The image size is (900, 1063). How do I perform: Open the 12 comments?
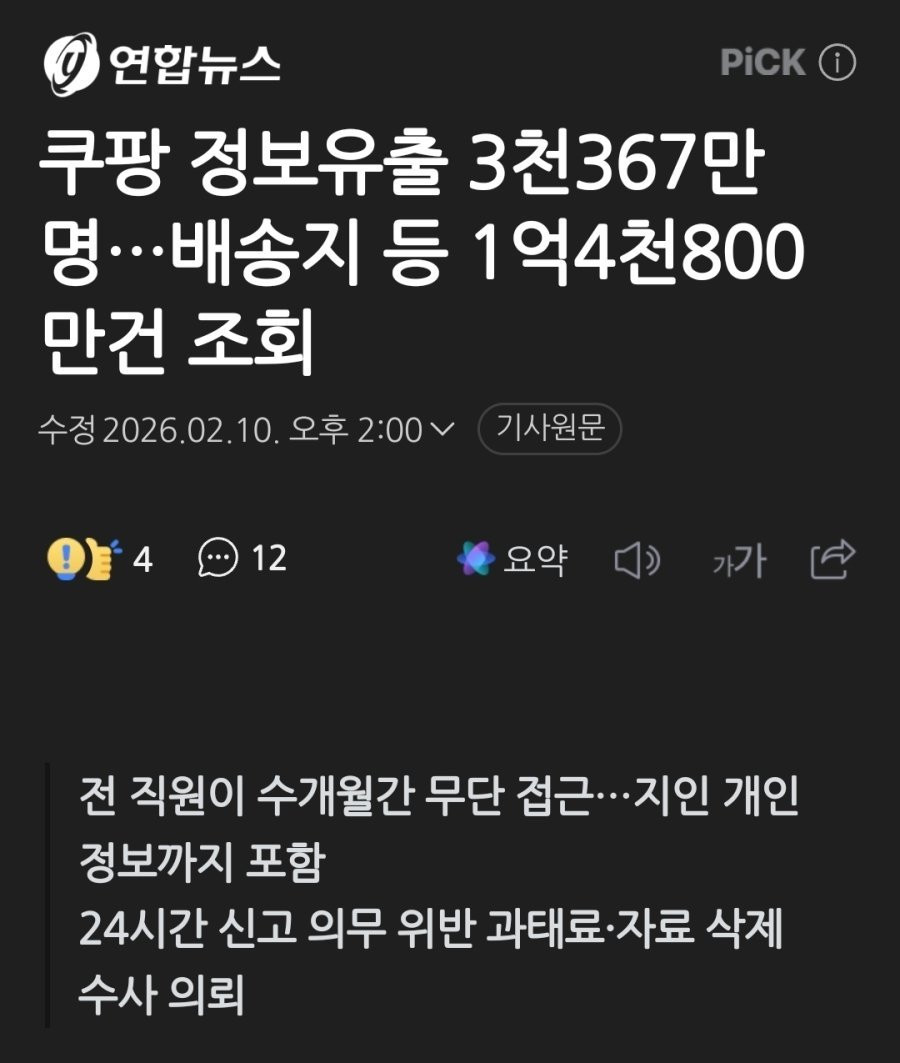click(x=243, y=558)
